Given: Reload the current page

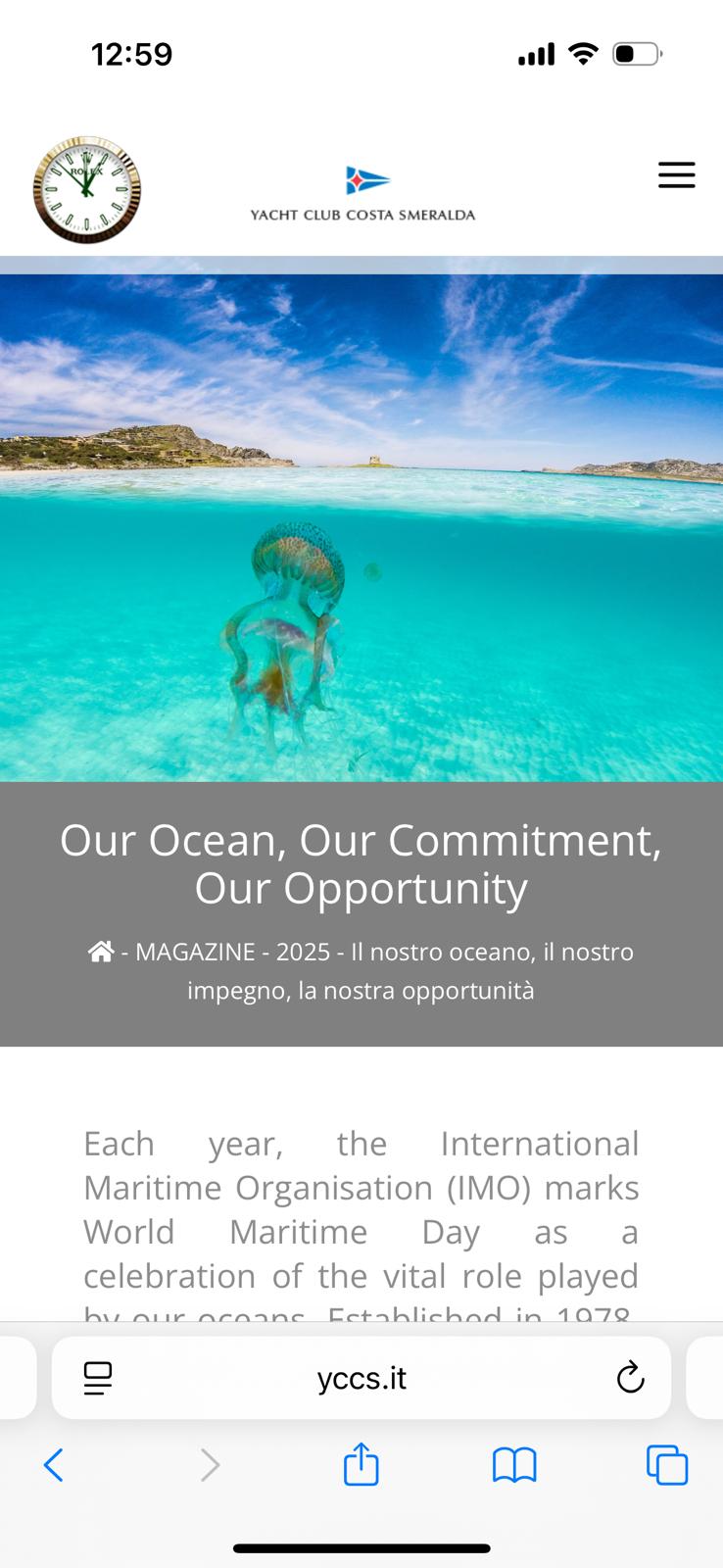Looking at the screenshot, I should click(630, 1378).
